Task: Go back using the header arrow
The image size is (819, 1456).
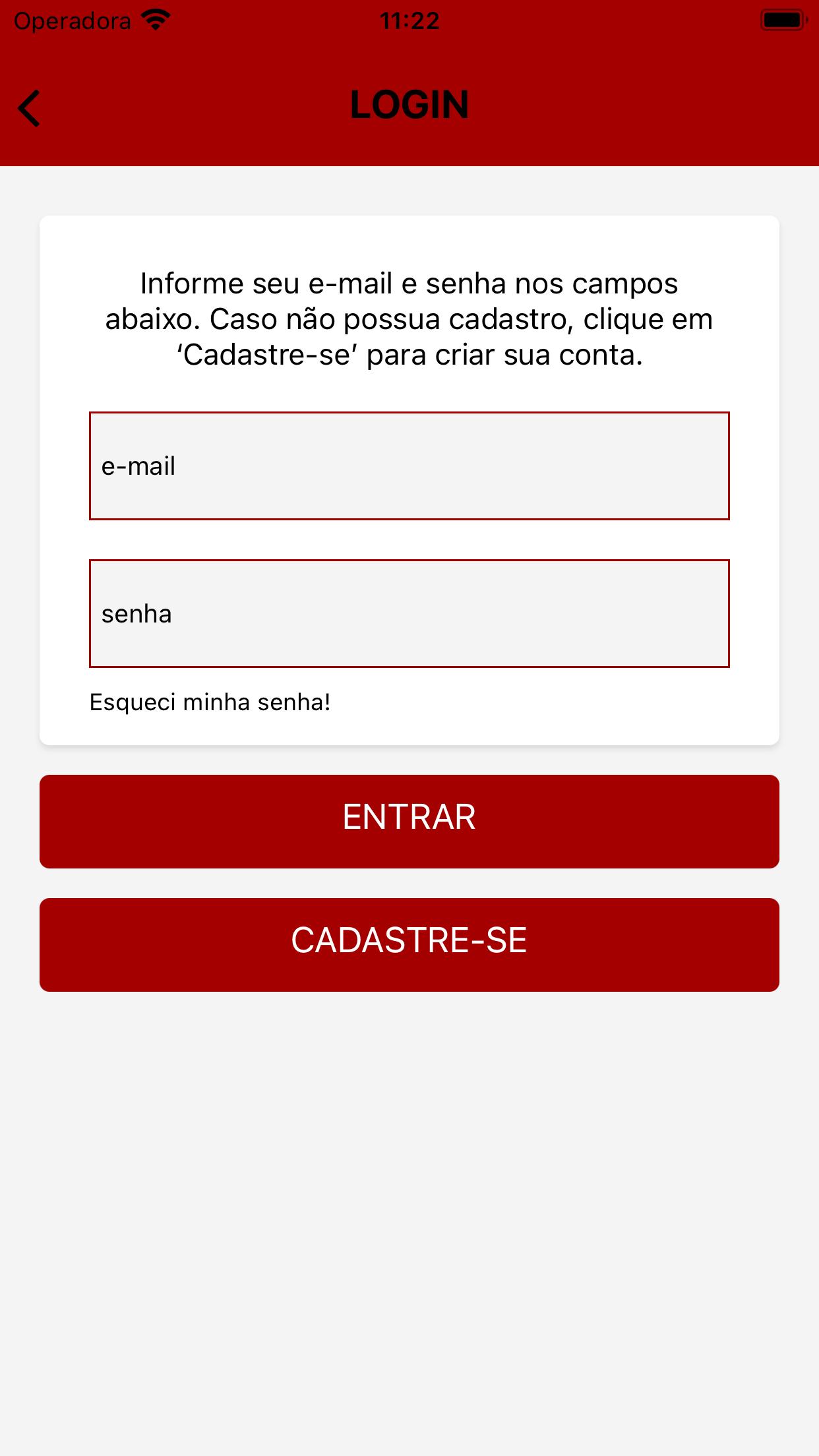Action: tap(30, 108)
